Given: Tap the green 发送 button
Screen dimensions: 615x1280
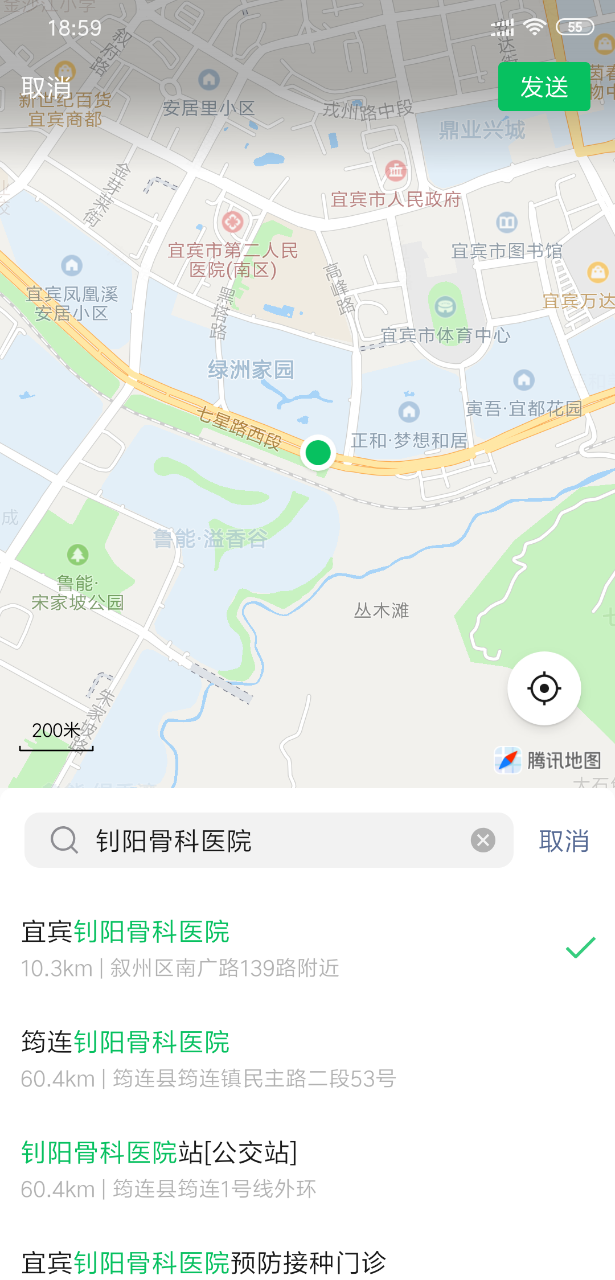Looking at the screenshot, I should 544,87.
